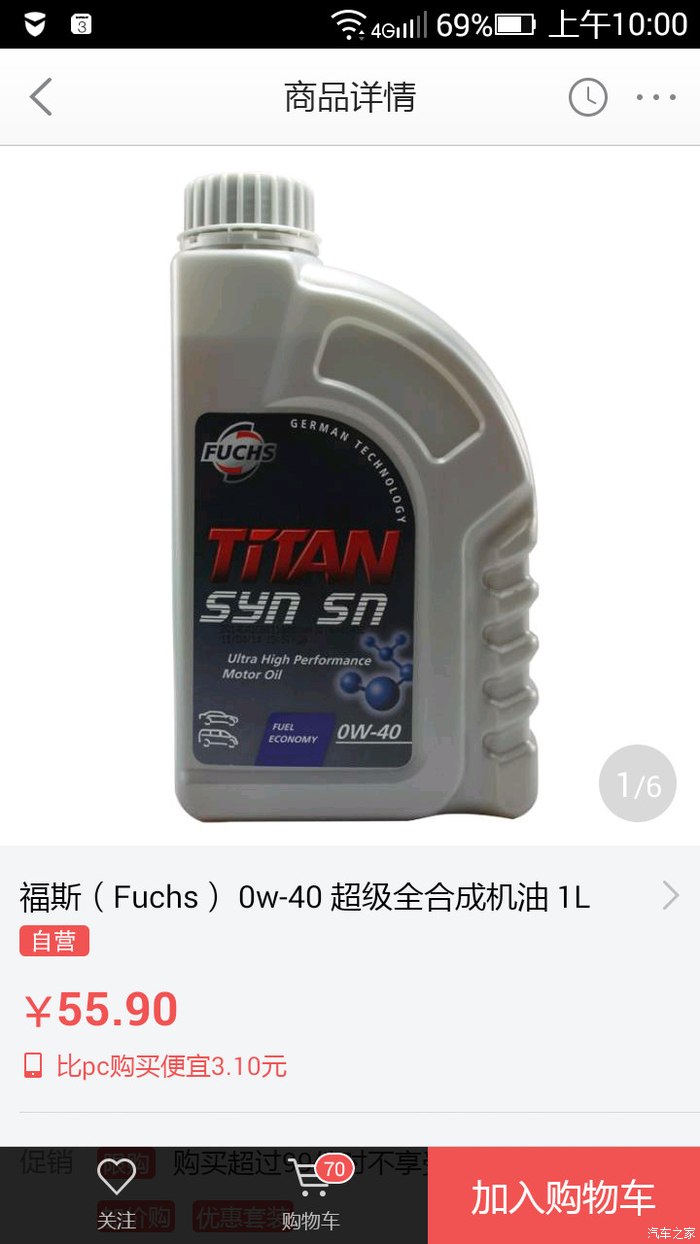Open the 购物车 shopping cart
Screen dimensions: 700x1244
[x=312, y=1195]
